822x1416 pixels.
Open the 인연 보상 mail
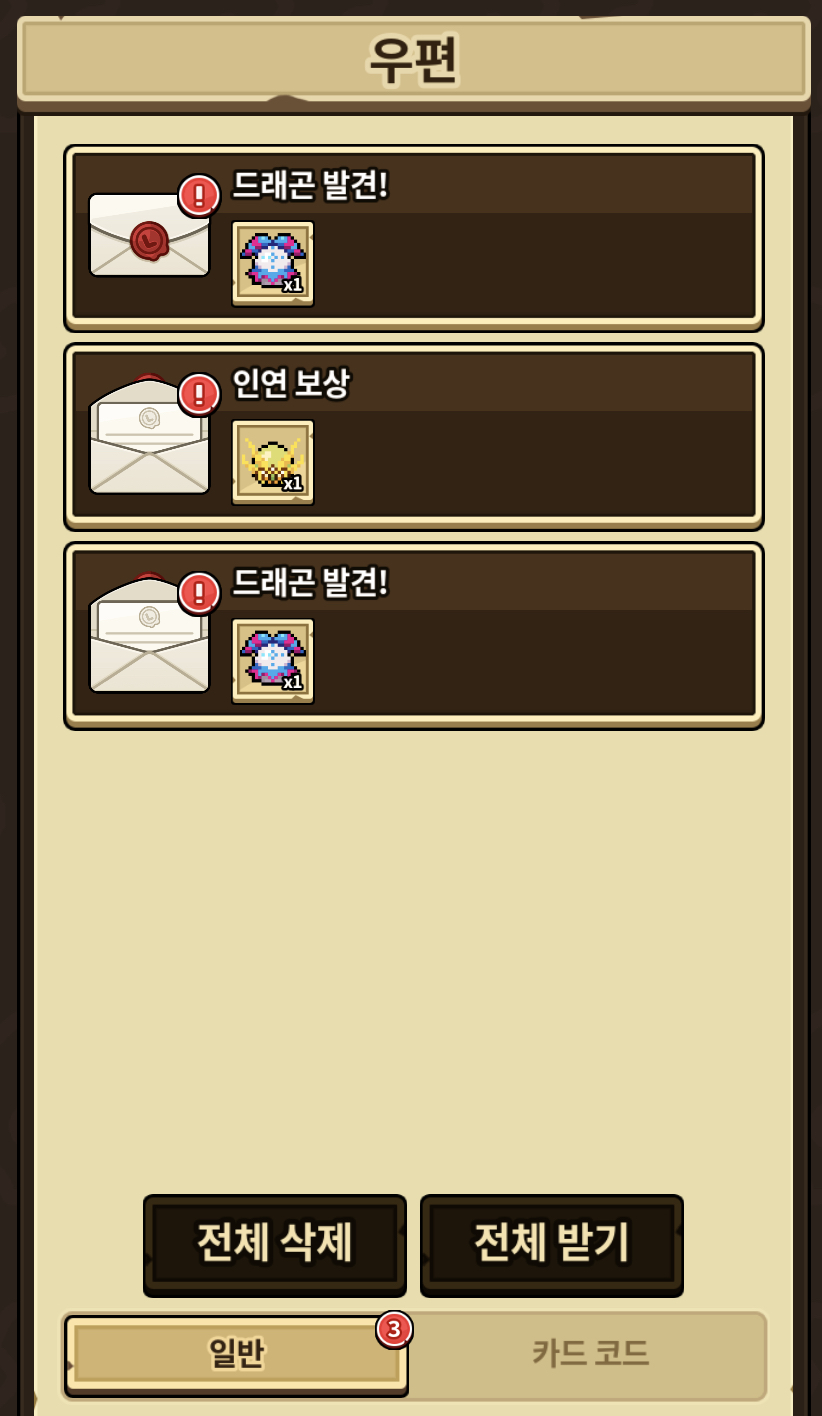click(413, 437)
